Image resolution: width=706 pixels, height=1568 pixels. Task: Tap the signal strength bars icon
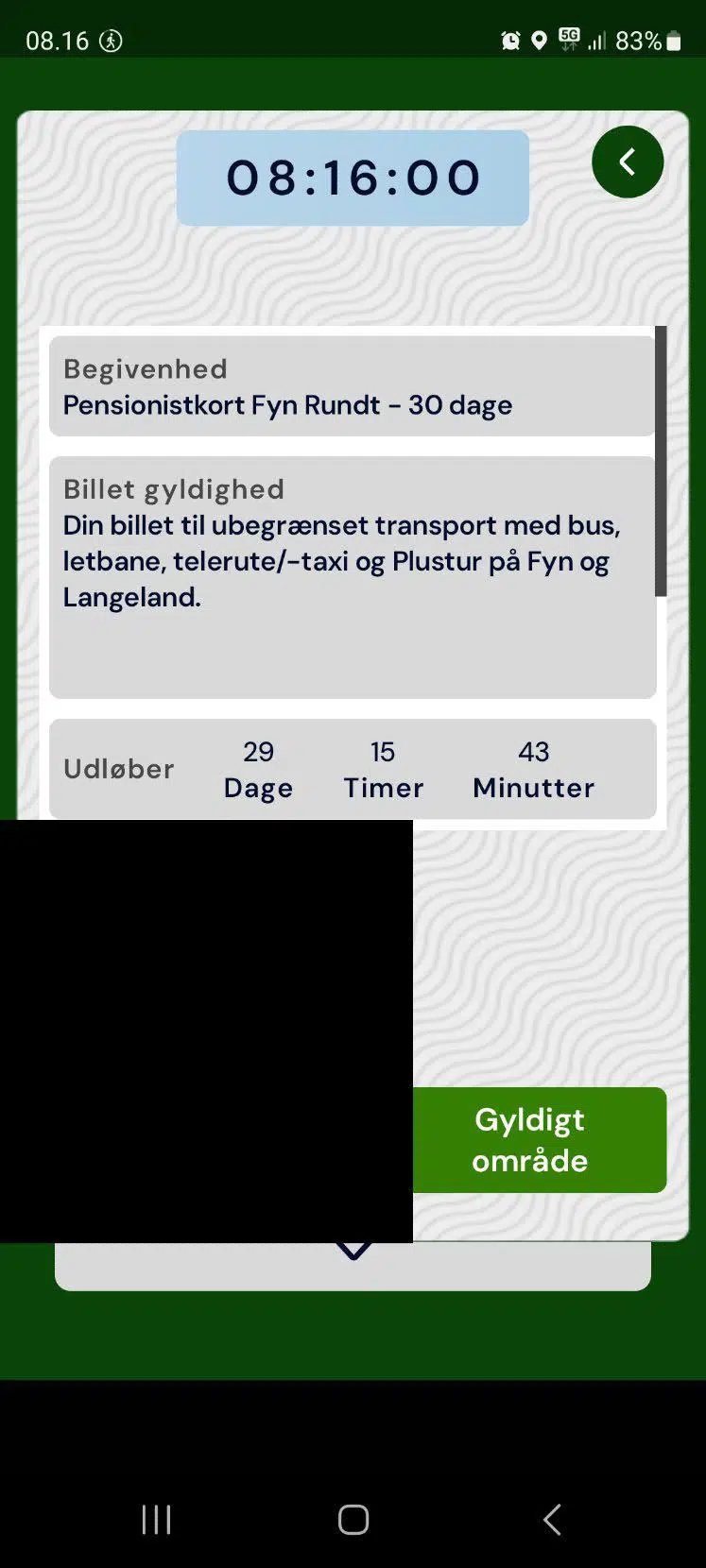click(x=598, y=42)
